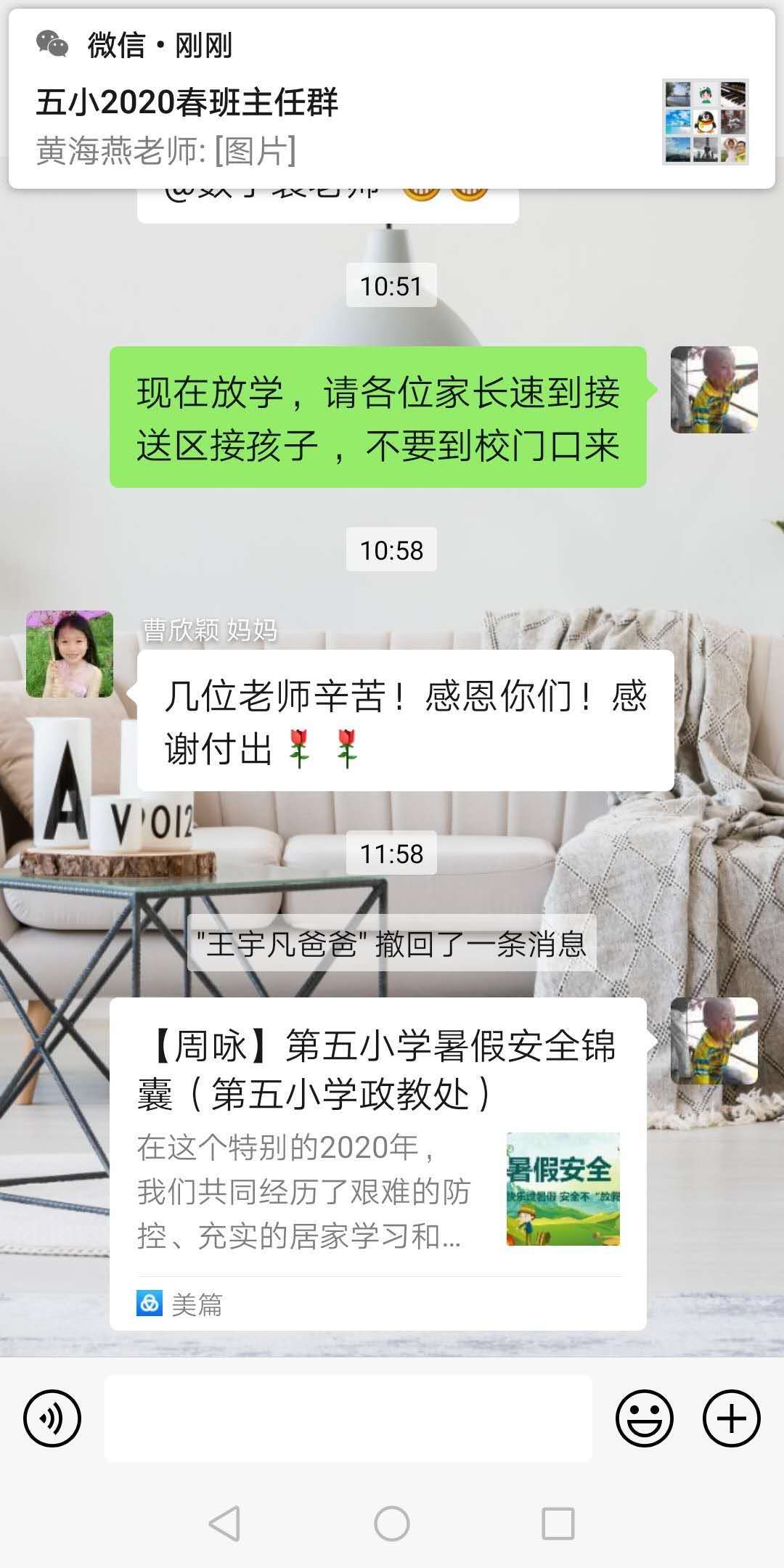Open the emoji sticker panel

[644, 1418]
